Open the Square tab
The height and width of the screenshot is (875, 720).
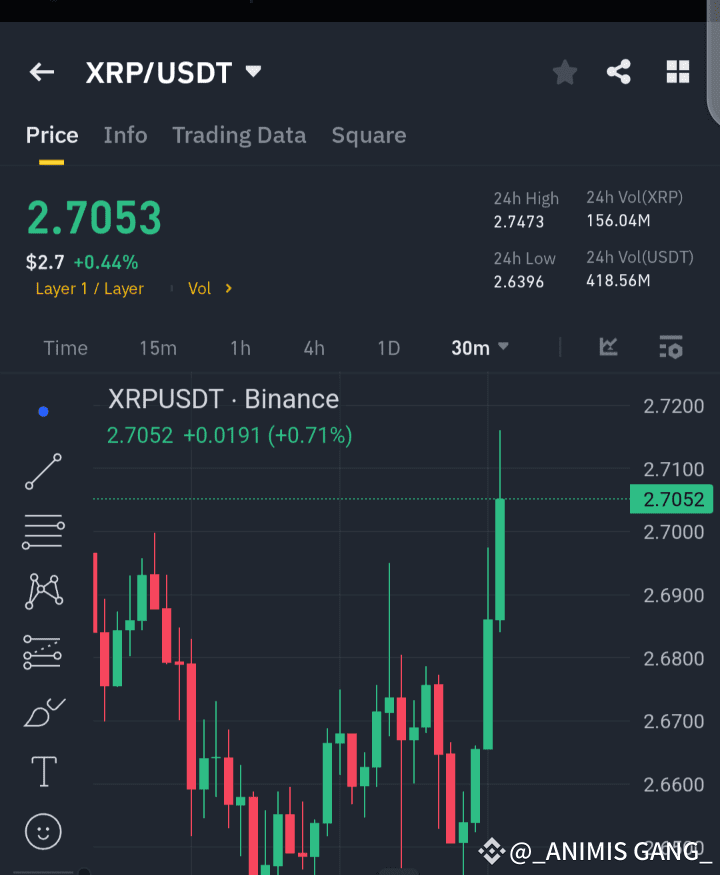(368, 135)
